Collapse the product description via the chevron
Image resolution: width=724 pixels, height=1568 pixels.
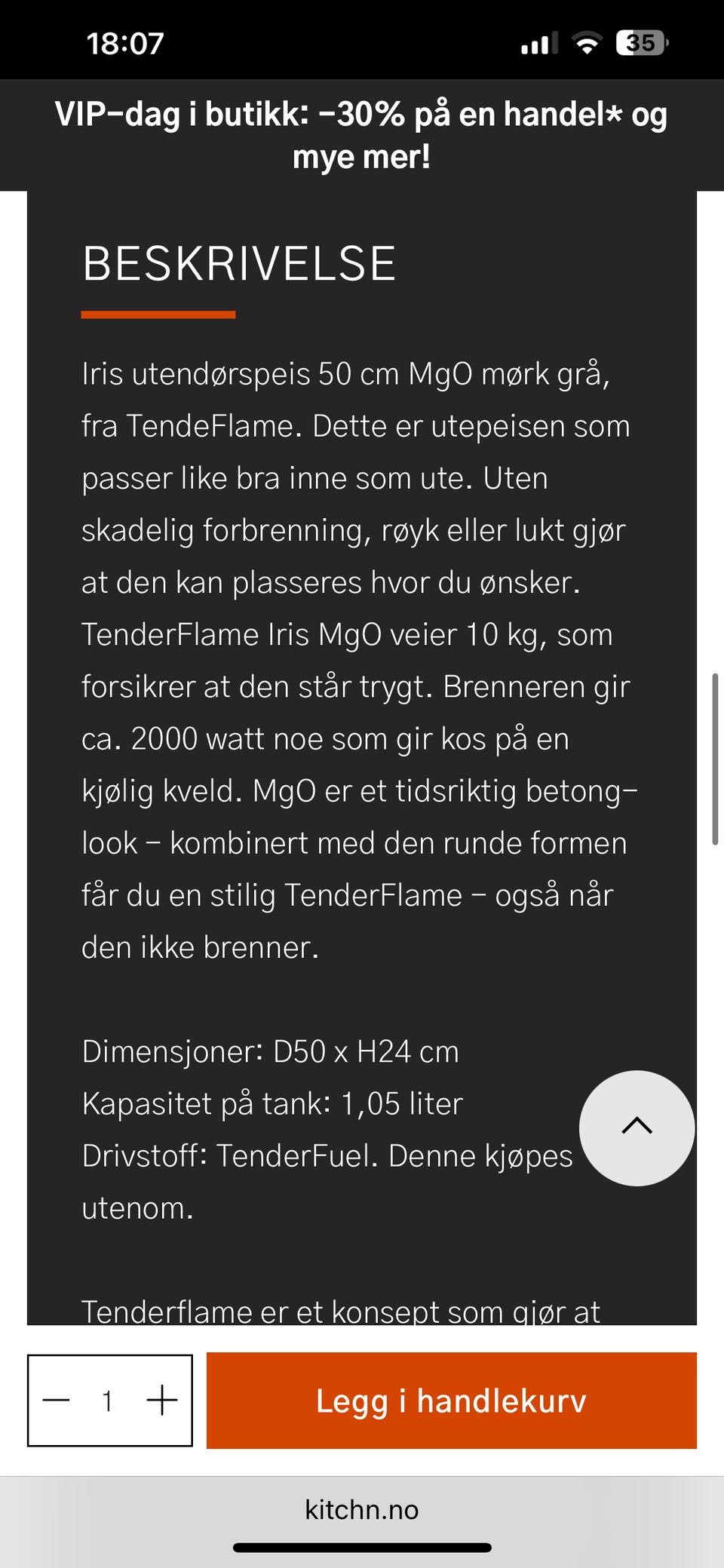point(637,1128)
